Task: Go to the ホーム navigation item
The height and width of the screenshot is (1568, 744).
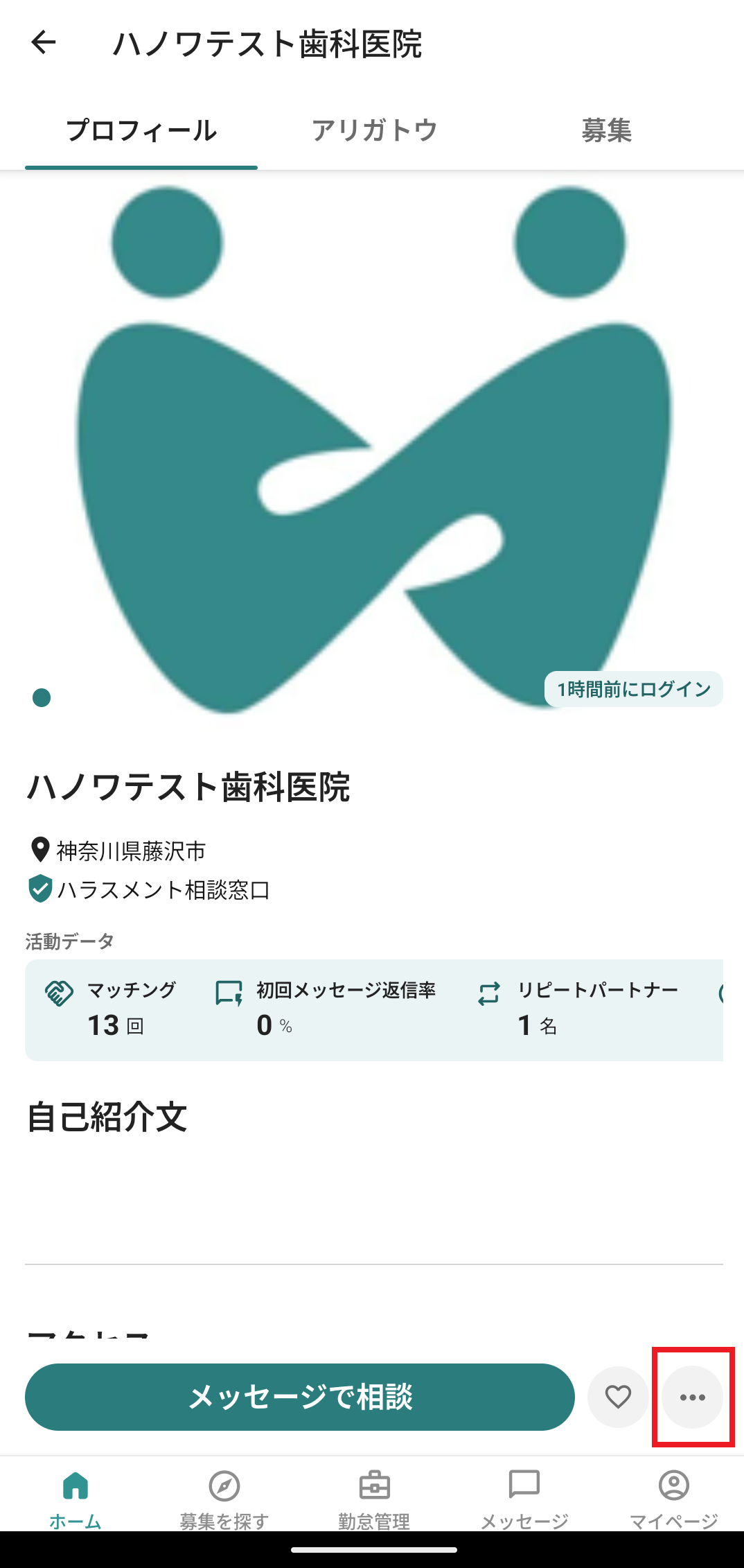Action: tap(75, 1497)
